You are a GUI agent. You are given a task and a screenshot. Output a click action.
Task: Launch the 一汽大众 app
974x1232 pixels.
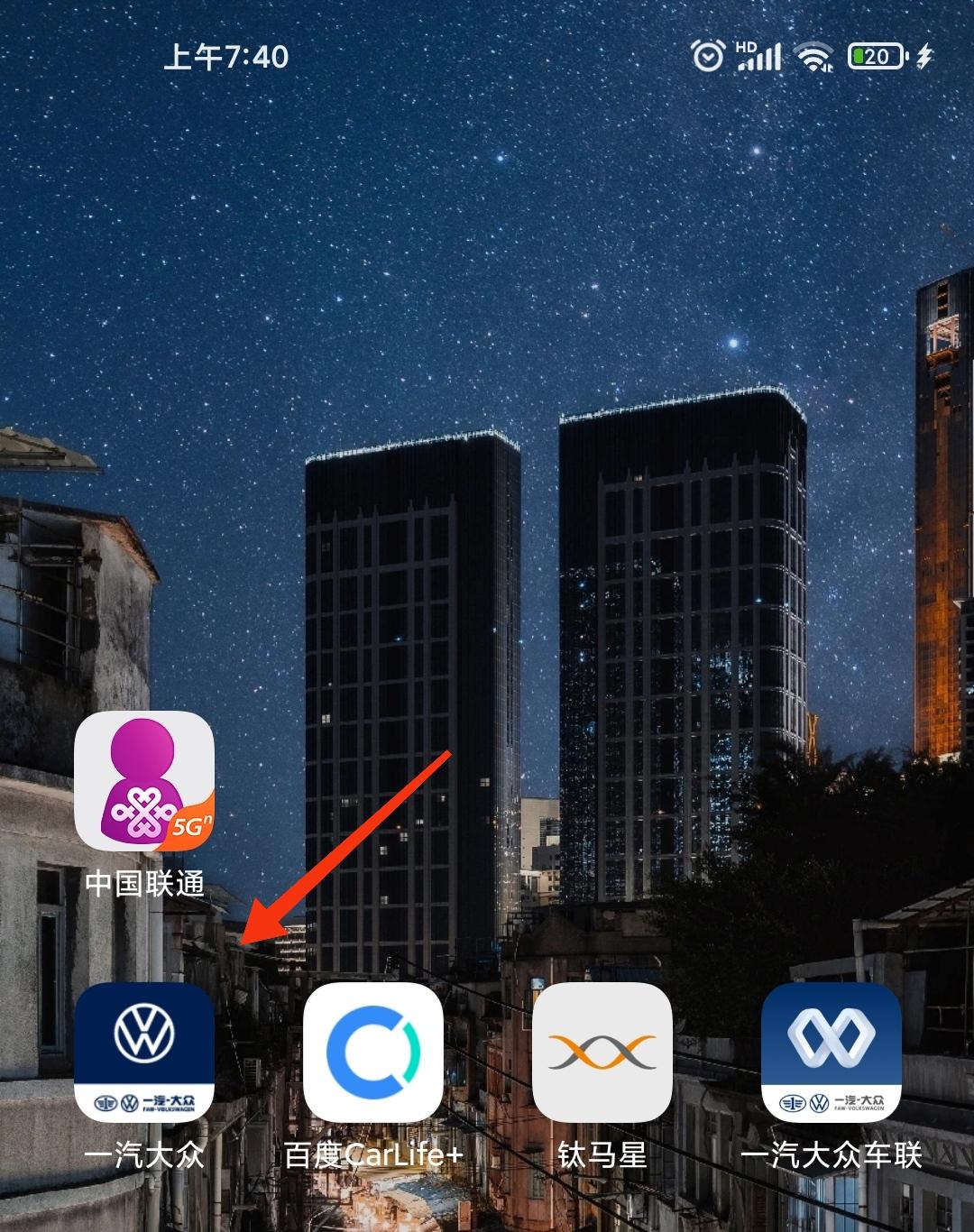pos(144,1052)
